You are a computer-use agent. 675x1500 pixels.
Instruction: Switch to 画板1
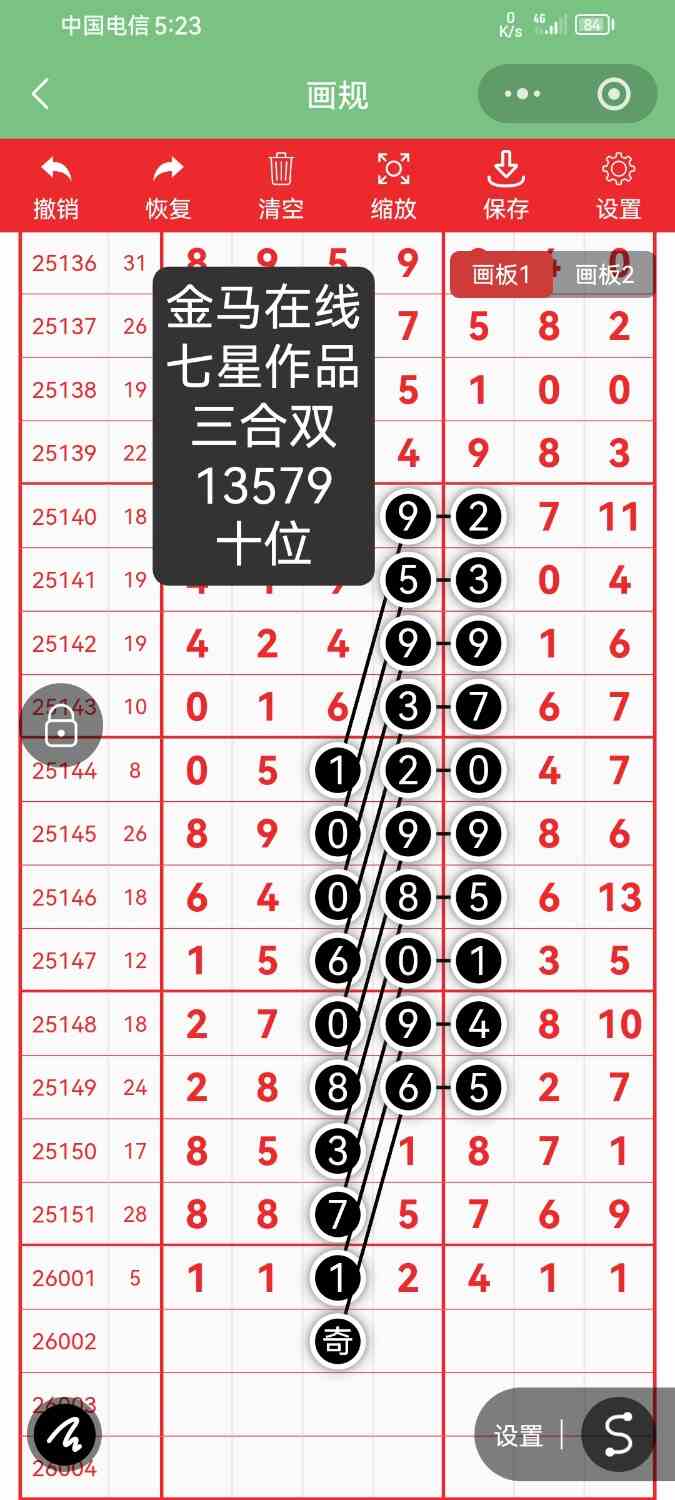click(x=501, y=275)
